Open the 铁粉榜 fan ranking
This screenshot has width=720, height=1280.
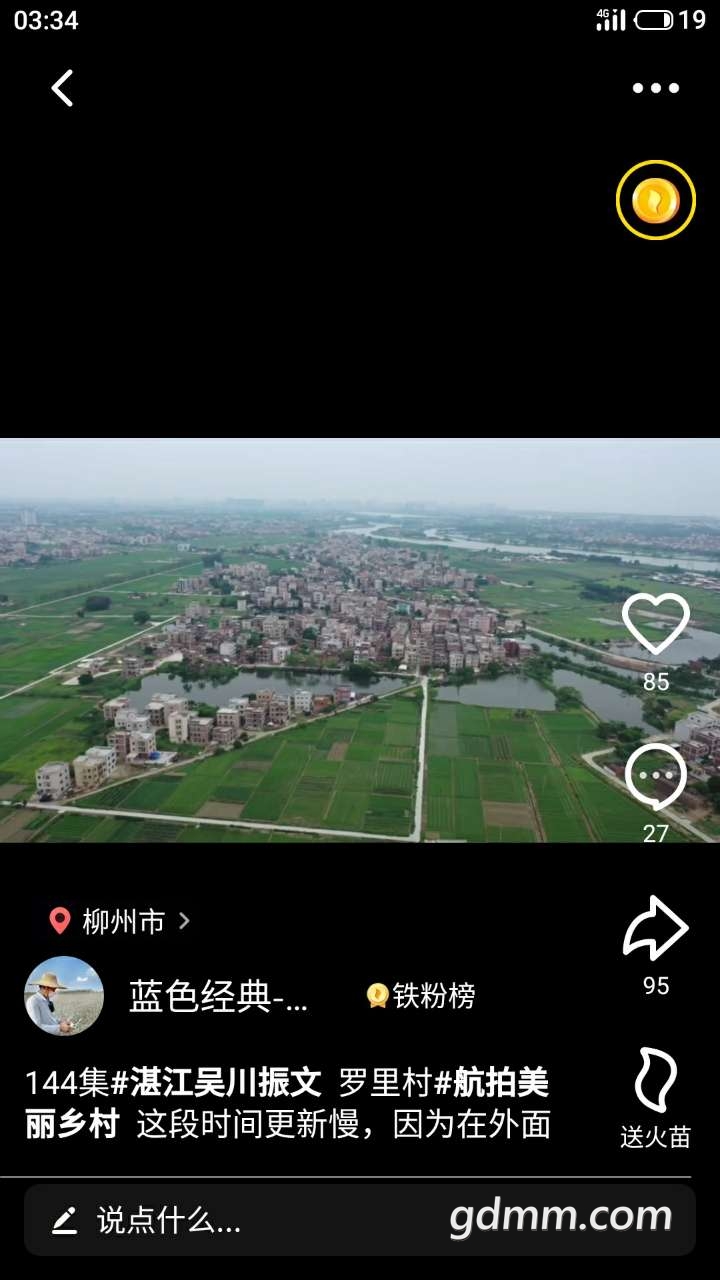click(421, 996)
